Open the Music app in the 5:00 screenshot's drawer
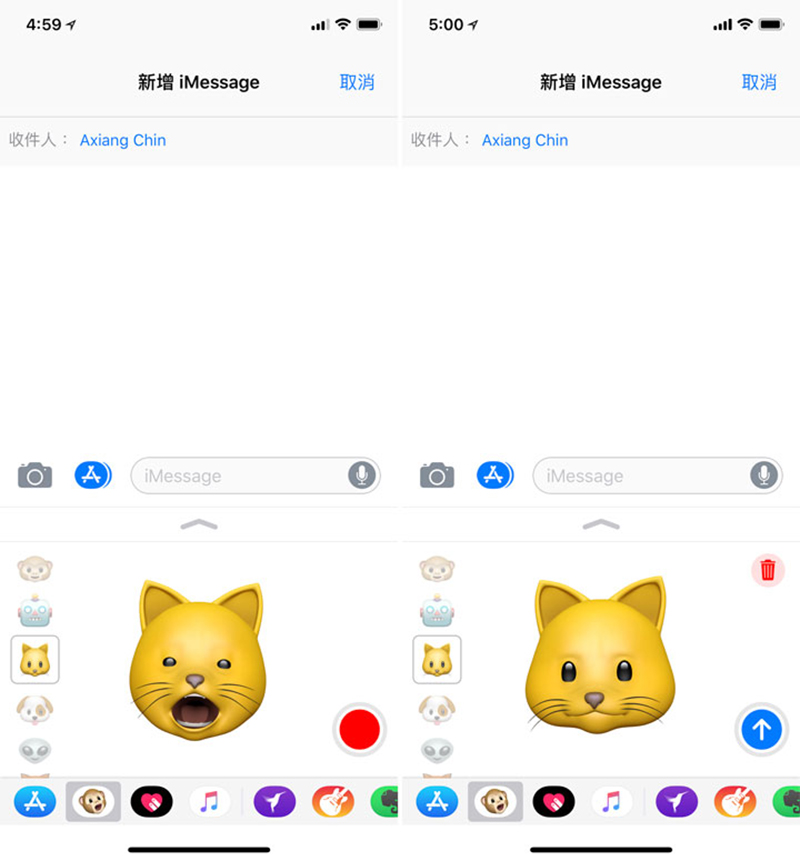This screenshot has width=800, height=861. [611, 801]
